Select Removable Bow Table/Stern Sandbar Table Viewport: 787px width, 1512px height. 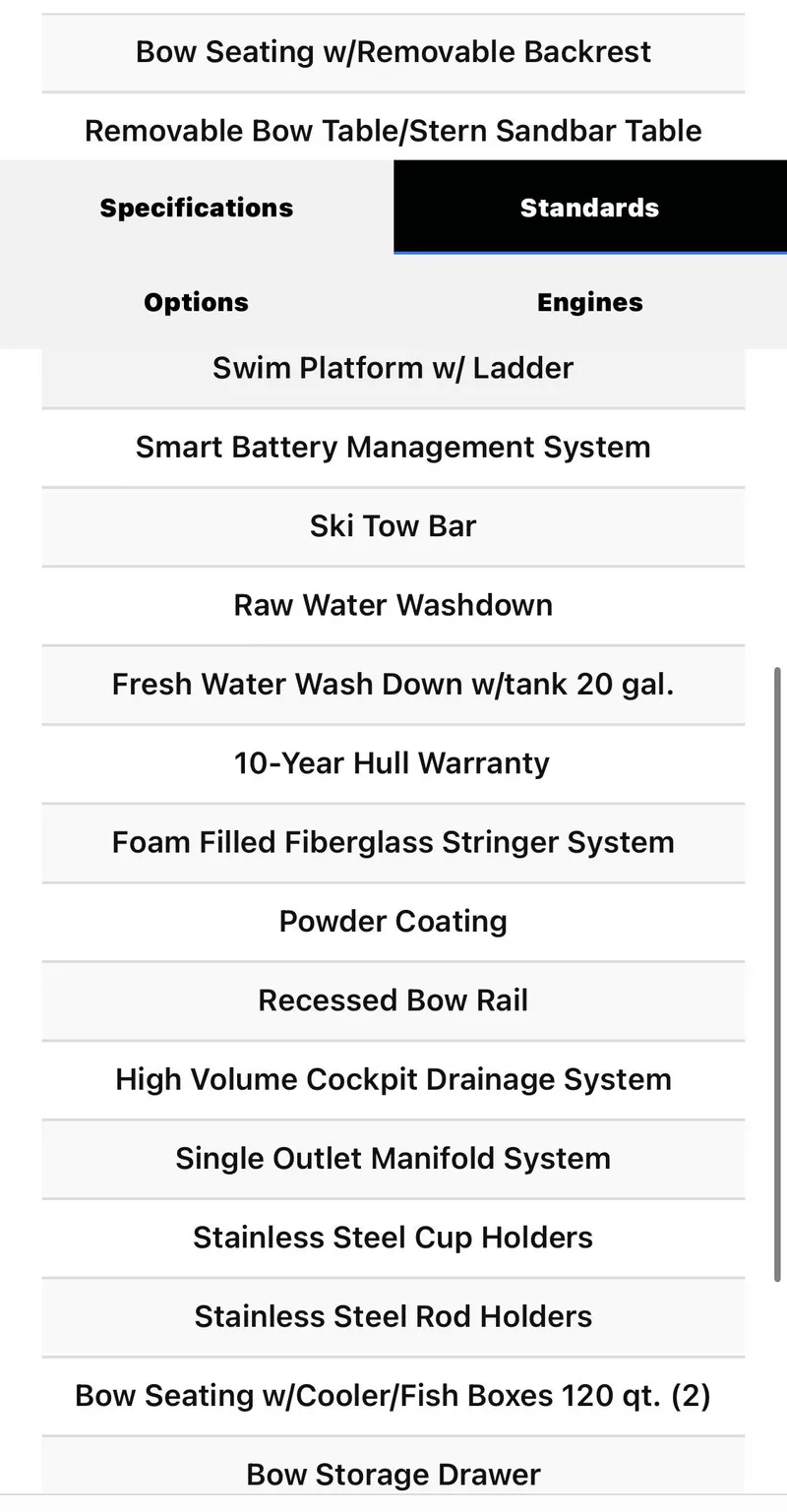[393, 130]
